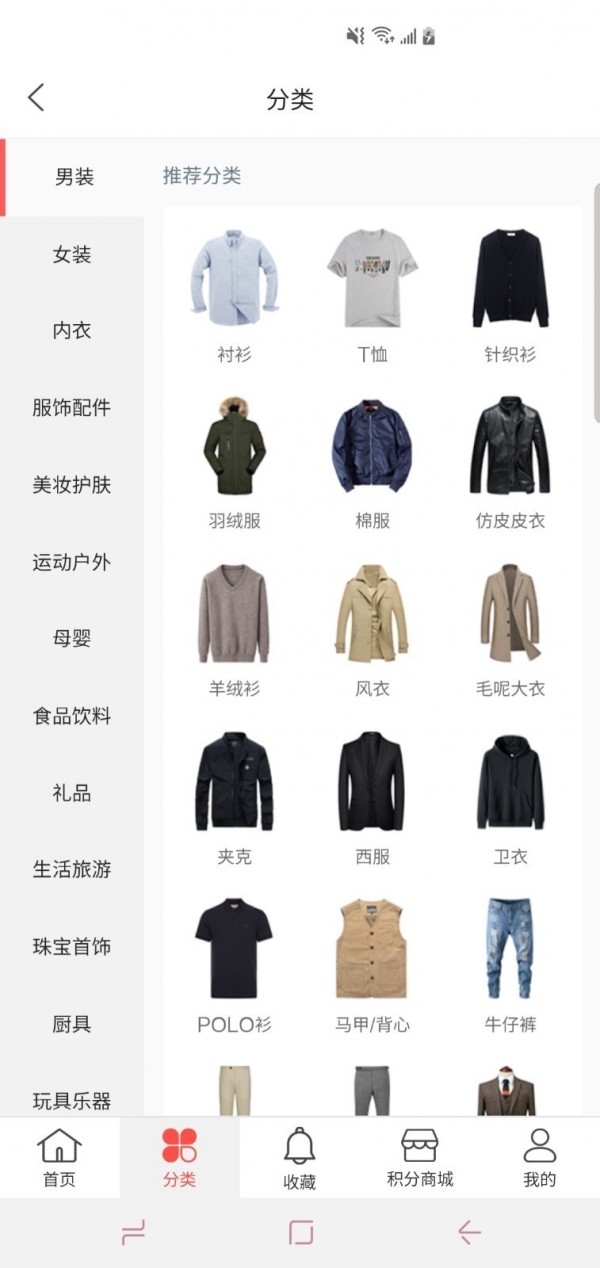Open the 我的 profile tab
600x1268 pixels.
(539, 1157)
